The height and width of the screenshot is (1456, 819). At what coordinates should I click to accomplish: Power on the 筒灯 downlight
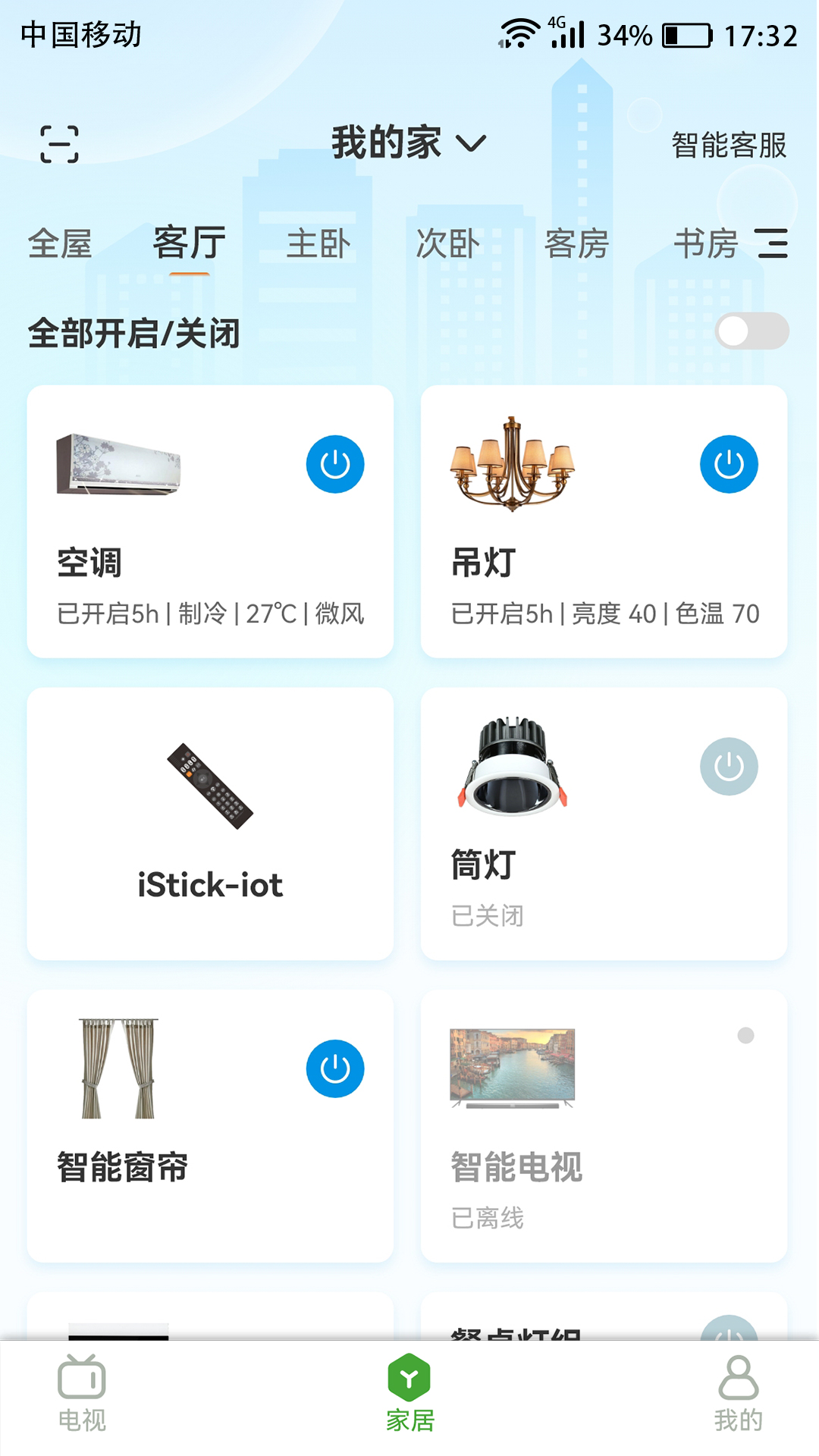pyautogui.click(x=729, y=766)
